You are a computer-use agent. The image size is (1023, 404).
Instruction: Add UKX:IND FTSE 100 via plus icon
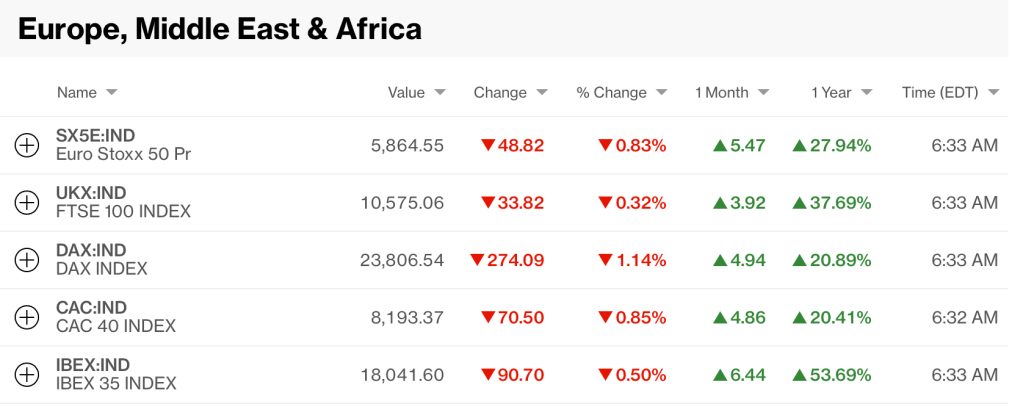tap(27, 203)
